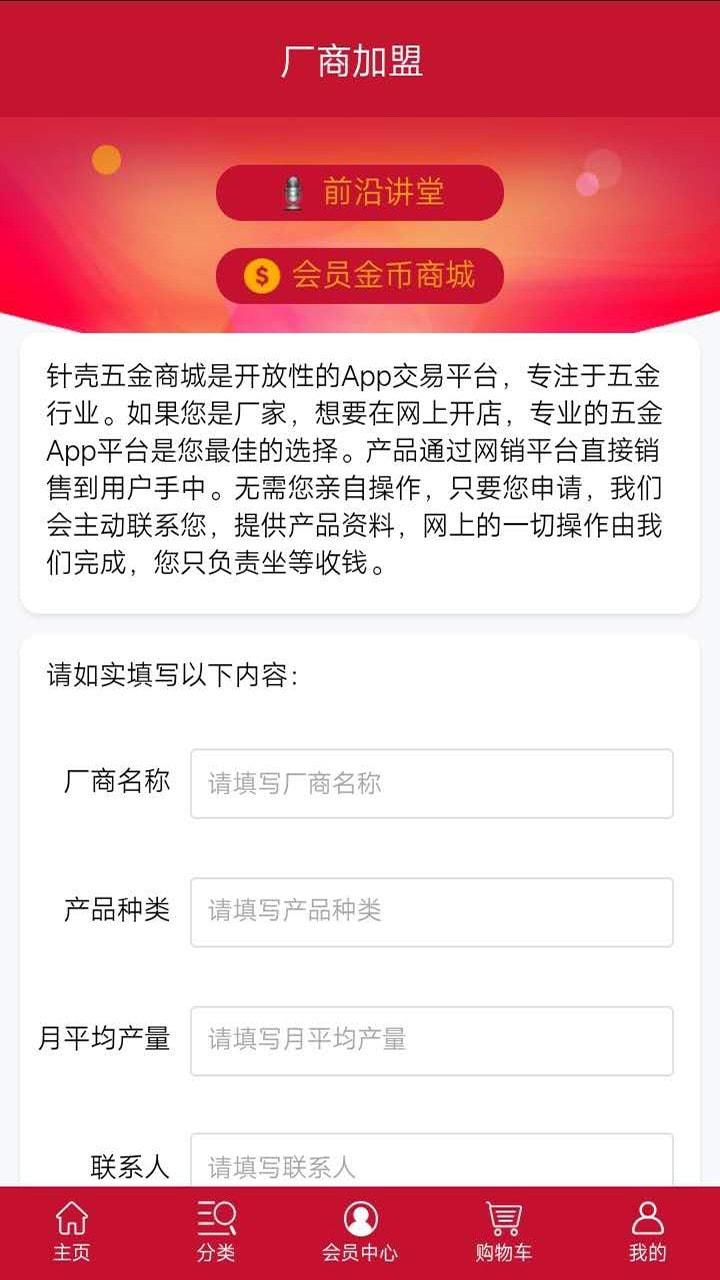Open the 会员金币商城 button

pos(360,275)
